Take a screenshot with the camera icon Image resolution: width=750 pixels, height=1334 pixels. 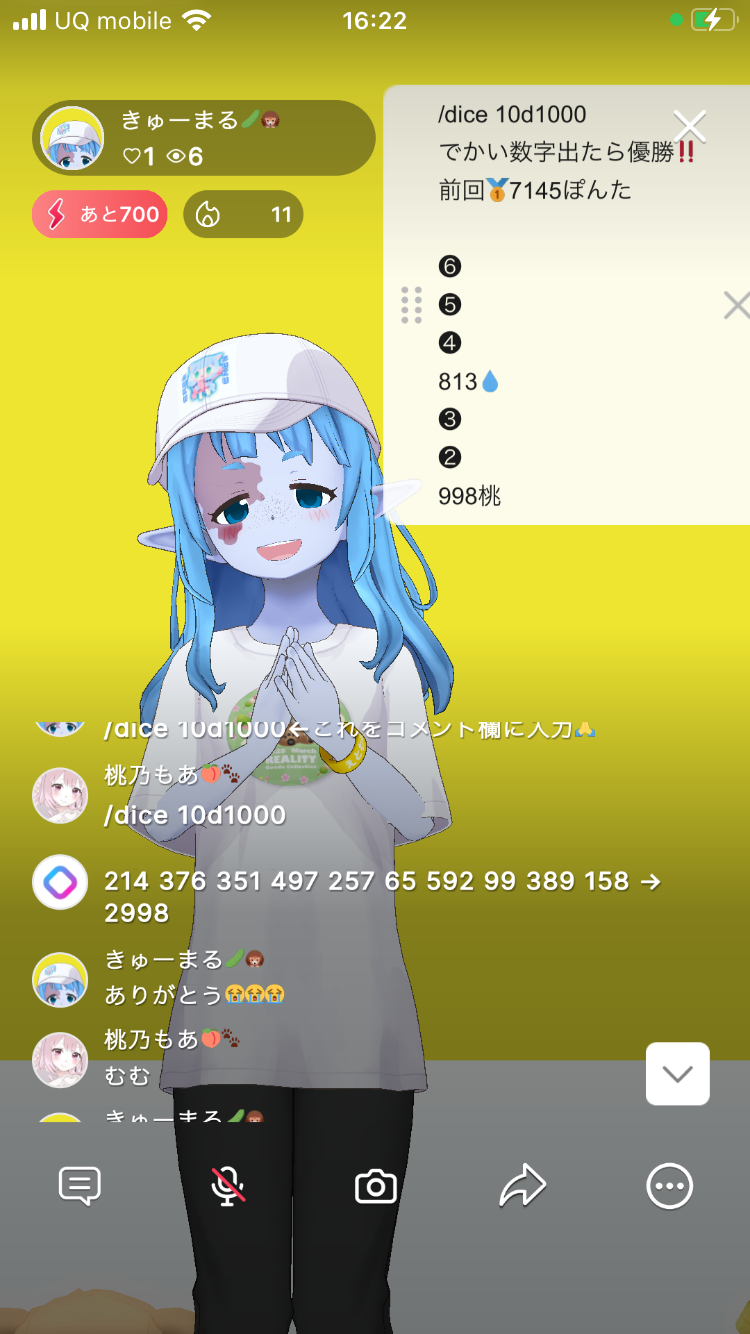point(376,1187)
